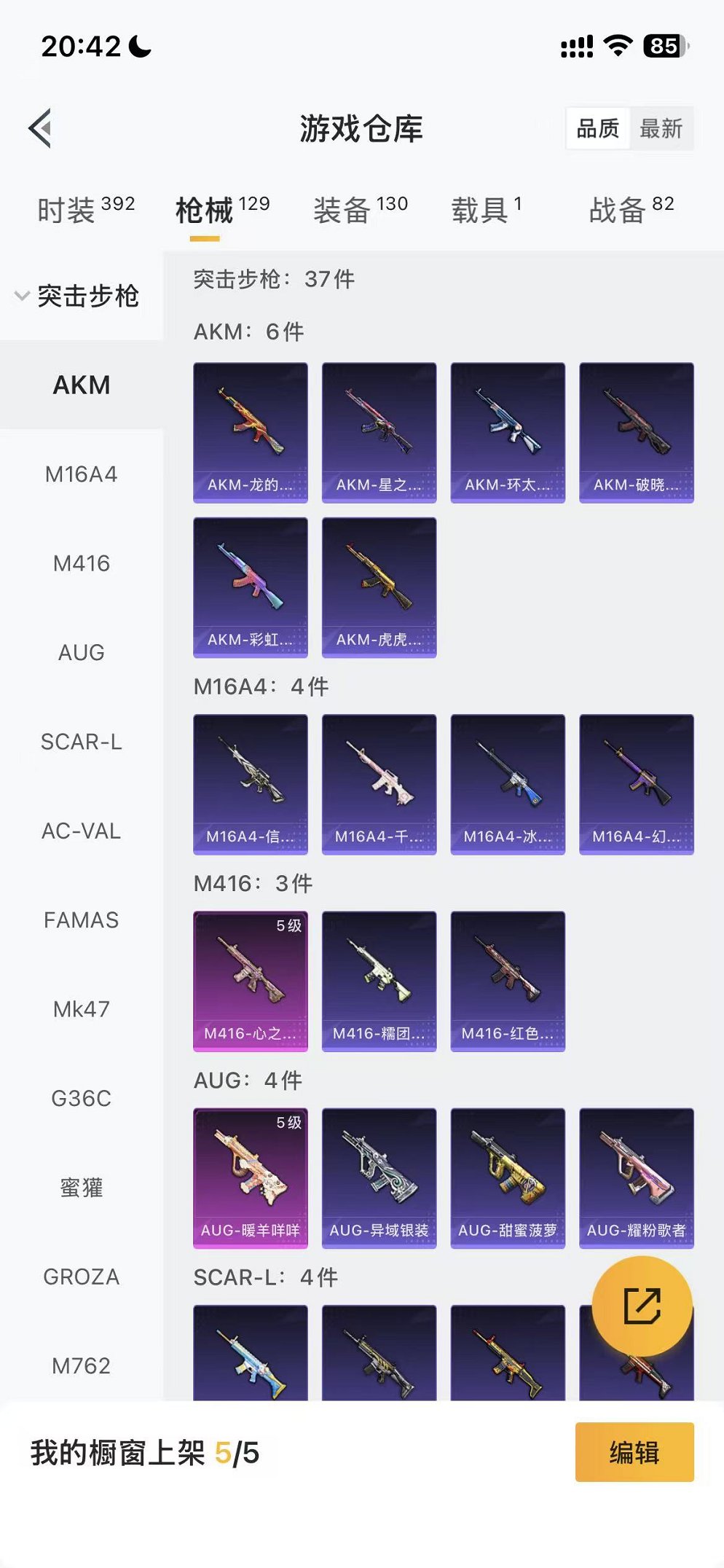The height and width of the screenshot is (1568, 724).
Task: Open the 战备 tab
Action: click(631, 210)
